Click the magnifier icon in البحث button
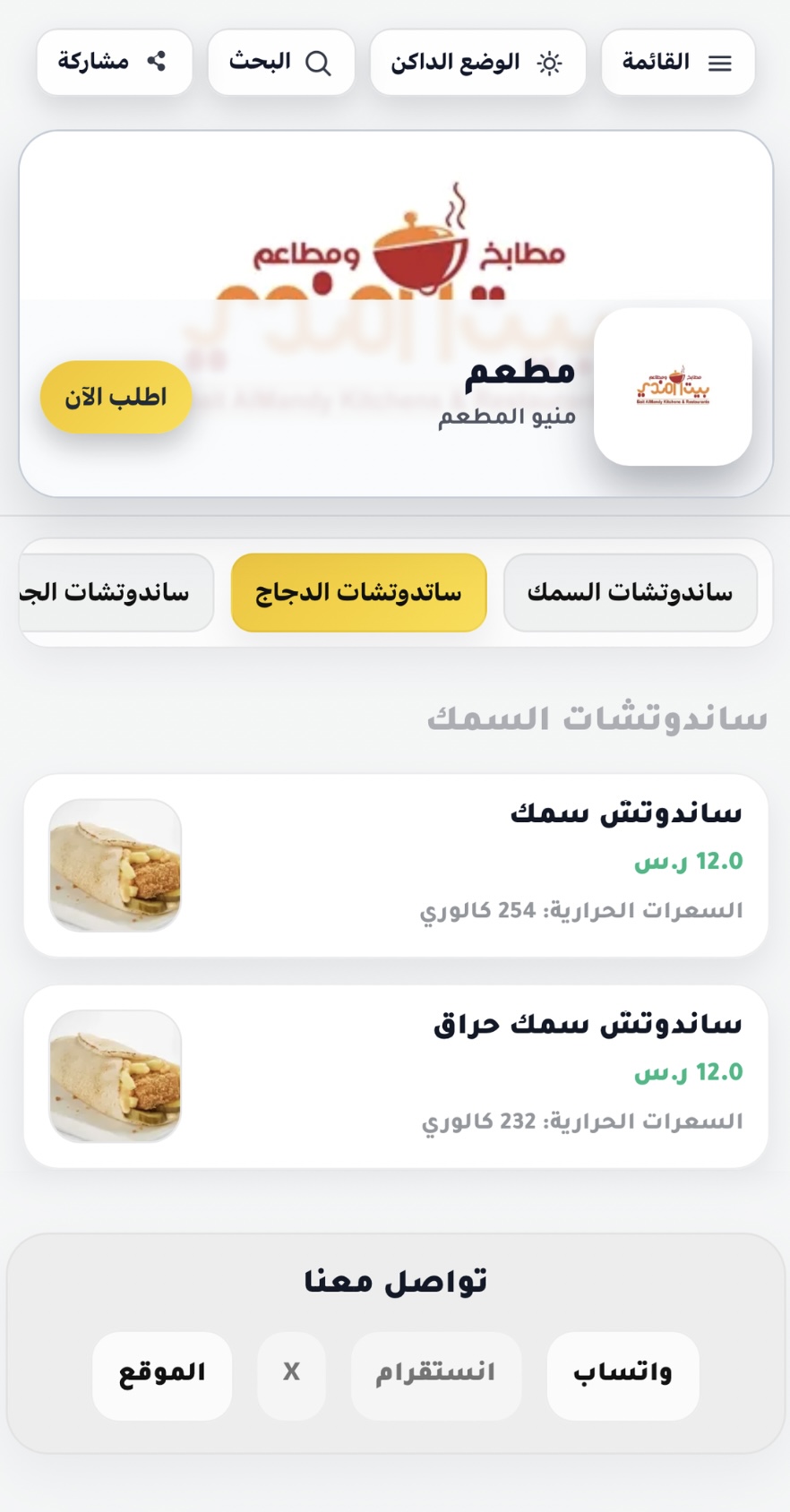Viewport: 790px width, 1512px height. (x=319, y=63)
